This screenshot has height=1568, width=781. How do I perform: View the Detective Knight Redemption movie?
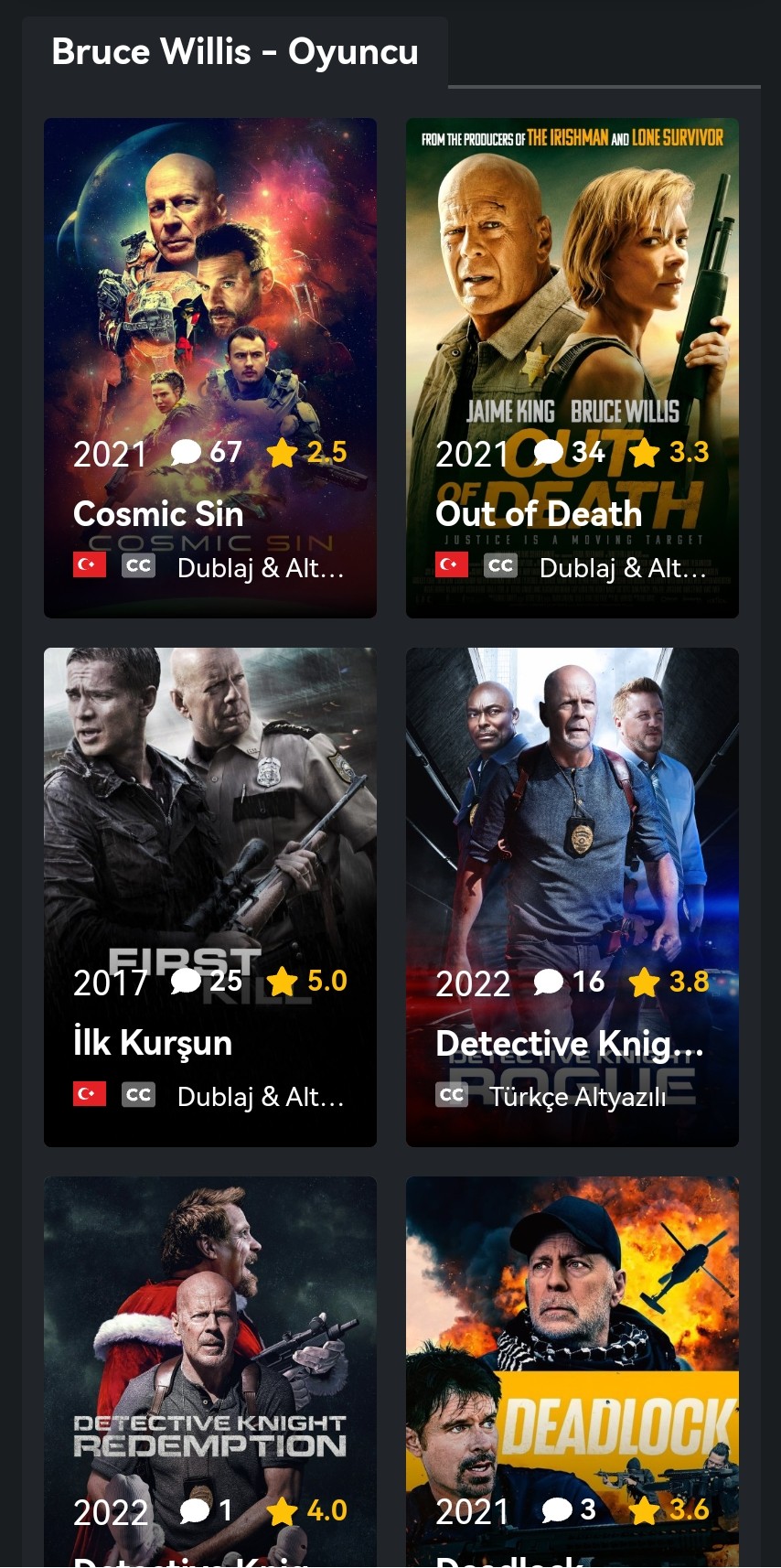[x=210, y=1372]
